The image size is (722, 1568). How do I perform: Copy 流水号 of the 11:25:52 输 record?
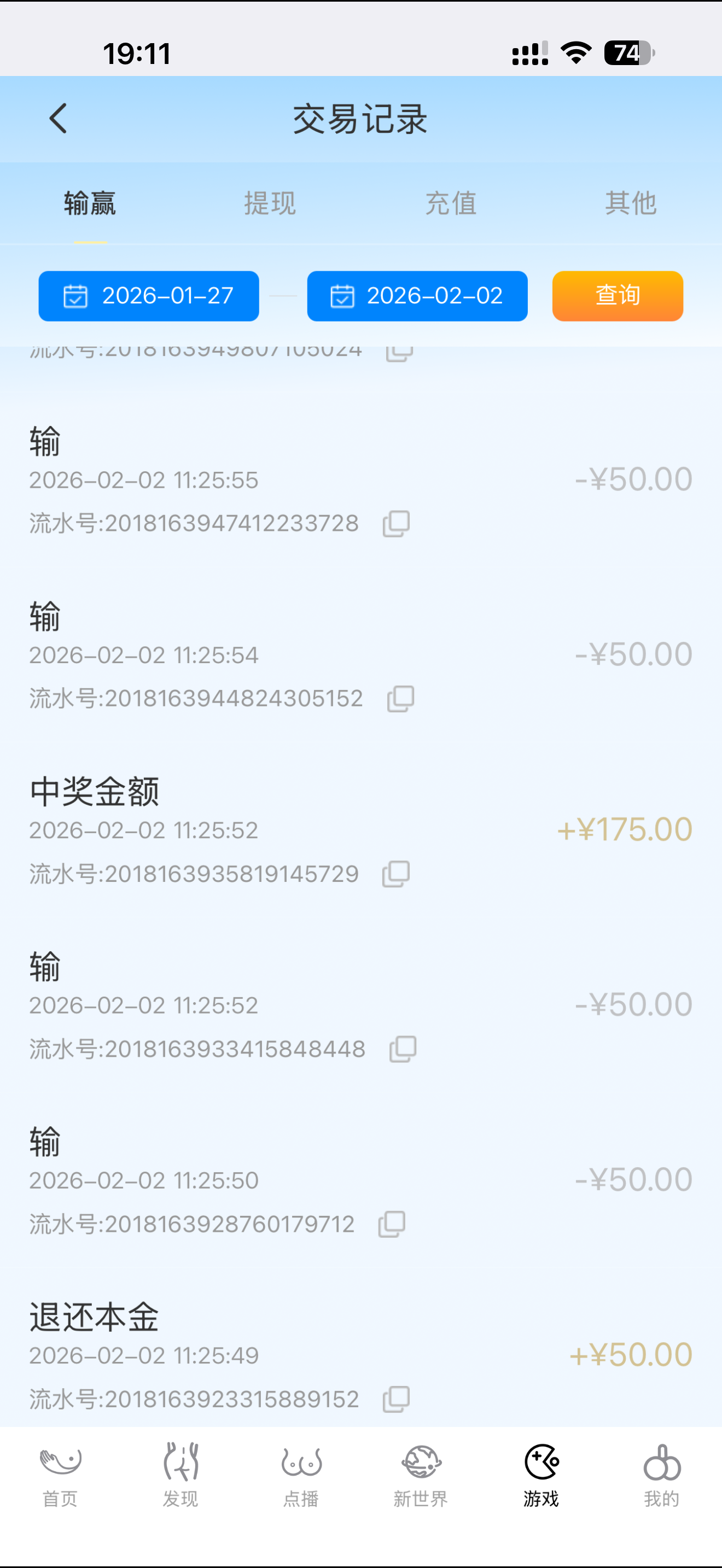pyautogui.click(x=403, y=1048)
